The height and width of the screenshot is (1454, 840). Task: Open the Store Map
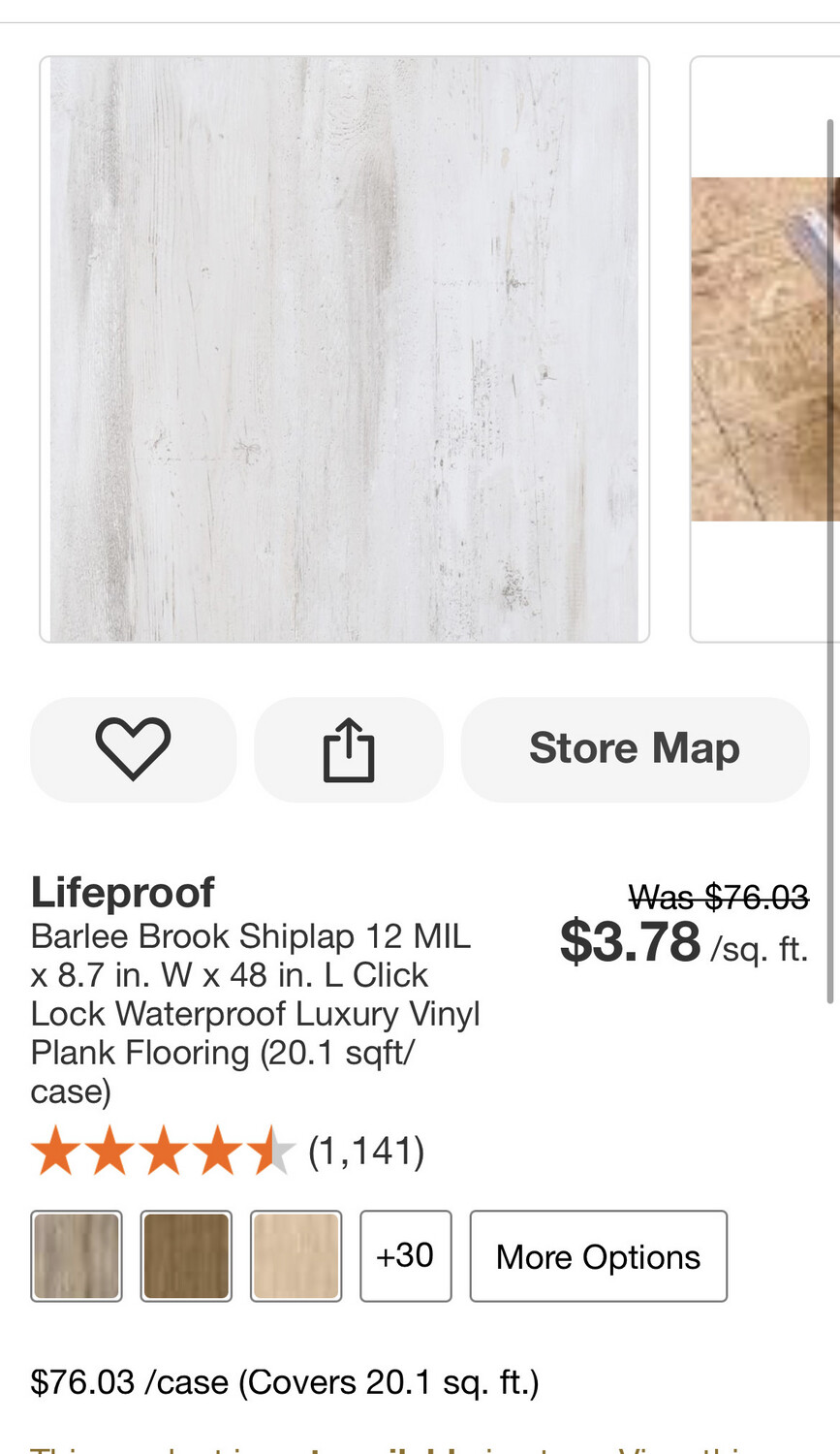[x=635, y=747]
